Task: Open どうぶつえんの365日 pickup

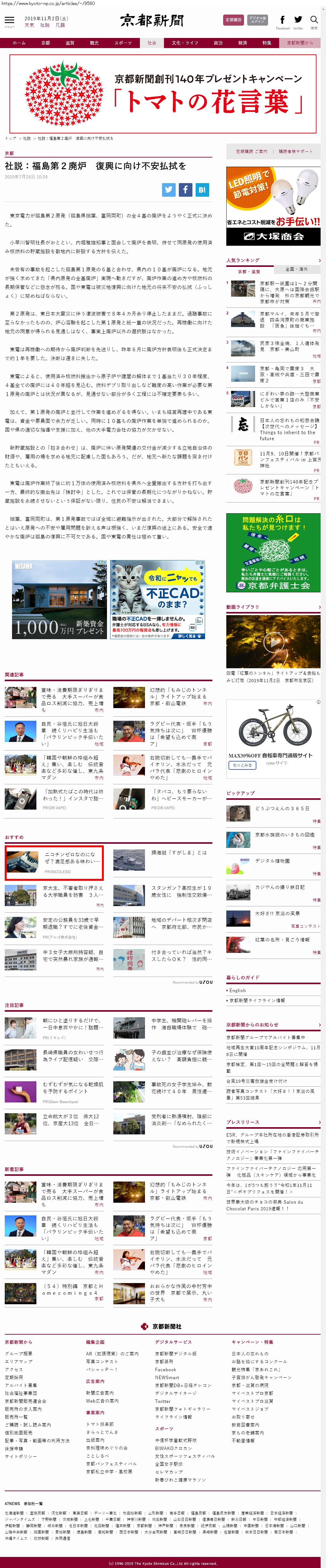Action: coord(281,808)
